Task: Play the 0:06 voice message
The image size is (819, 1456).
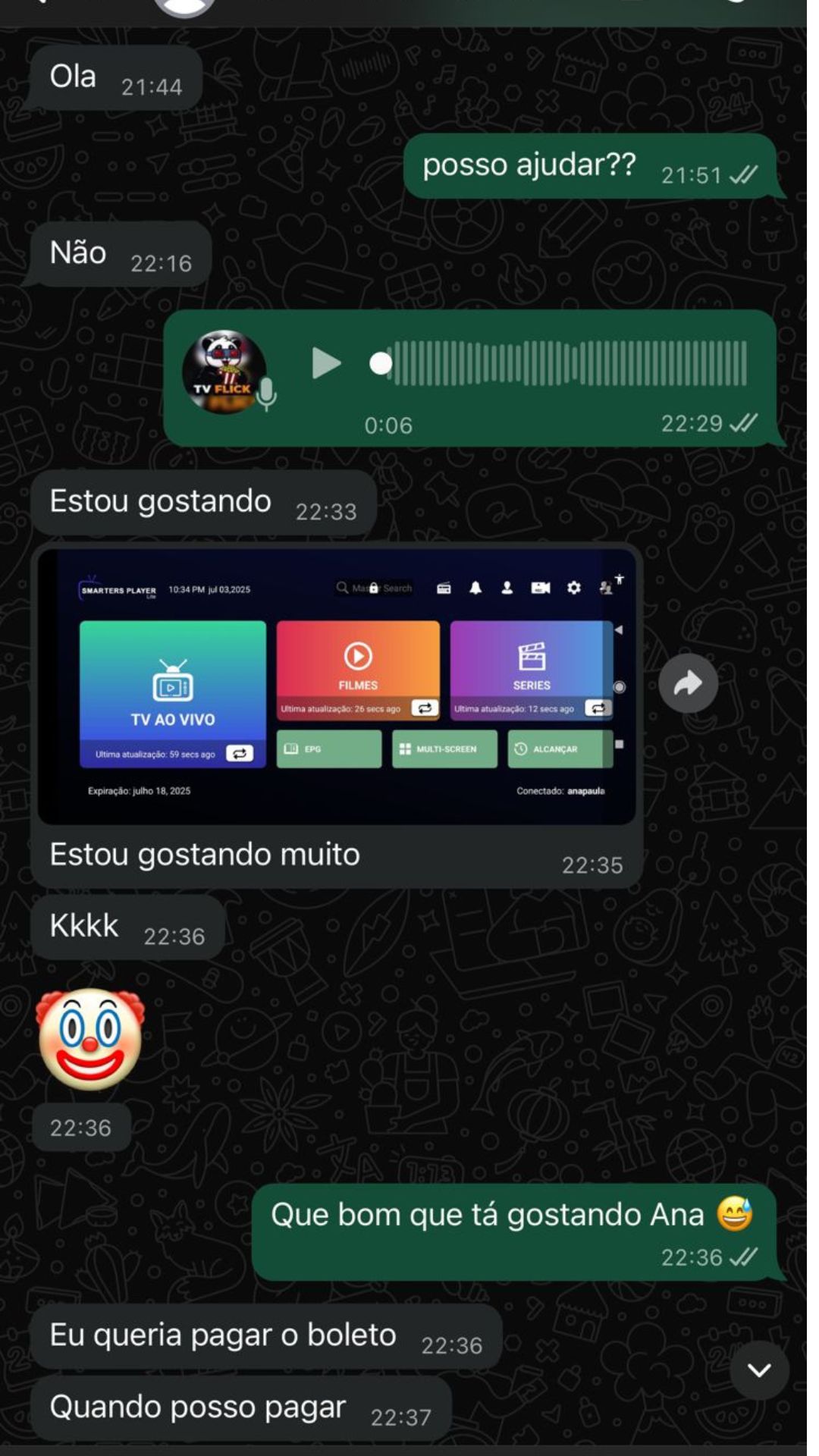Action: [327, 363]
